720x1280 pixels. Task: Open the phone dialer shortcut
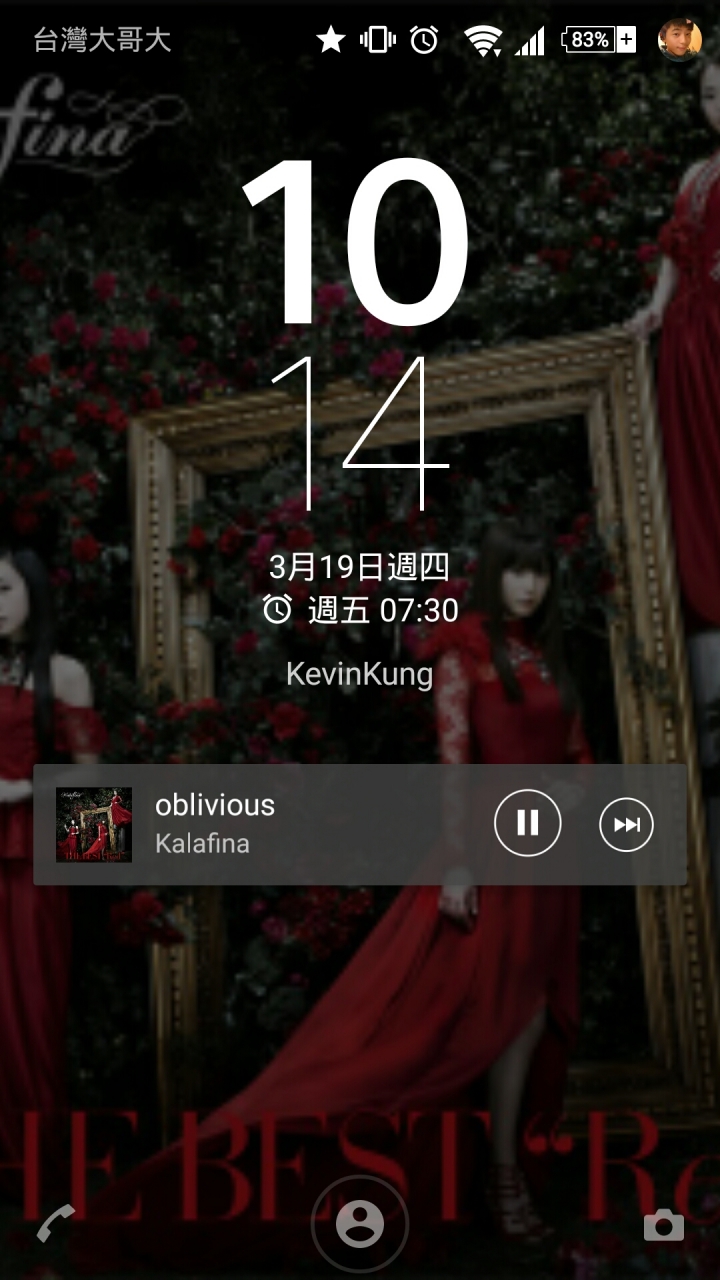[x=55, y=1222]
